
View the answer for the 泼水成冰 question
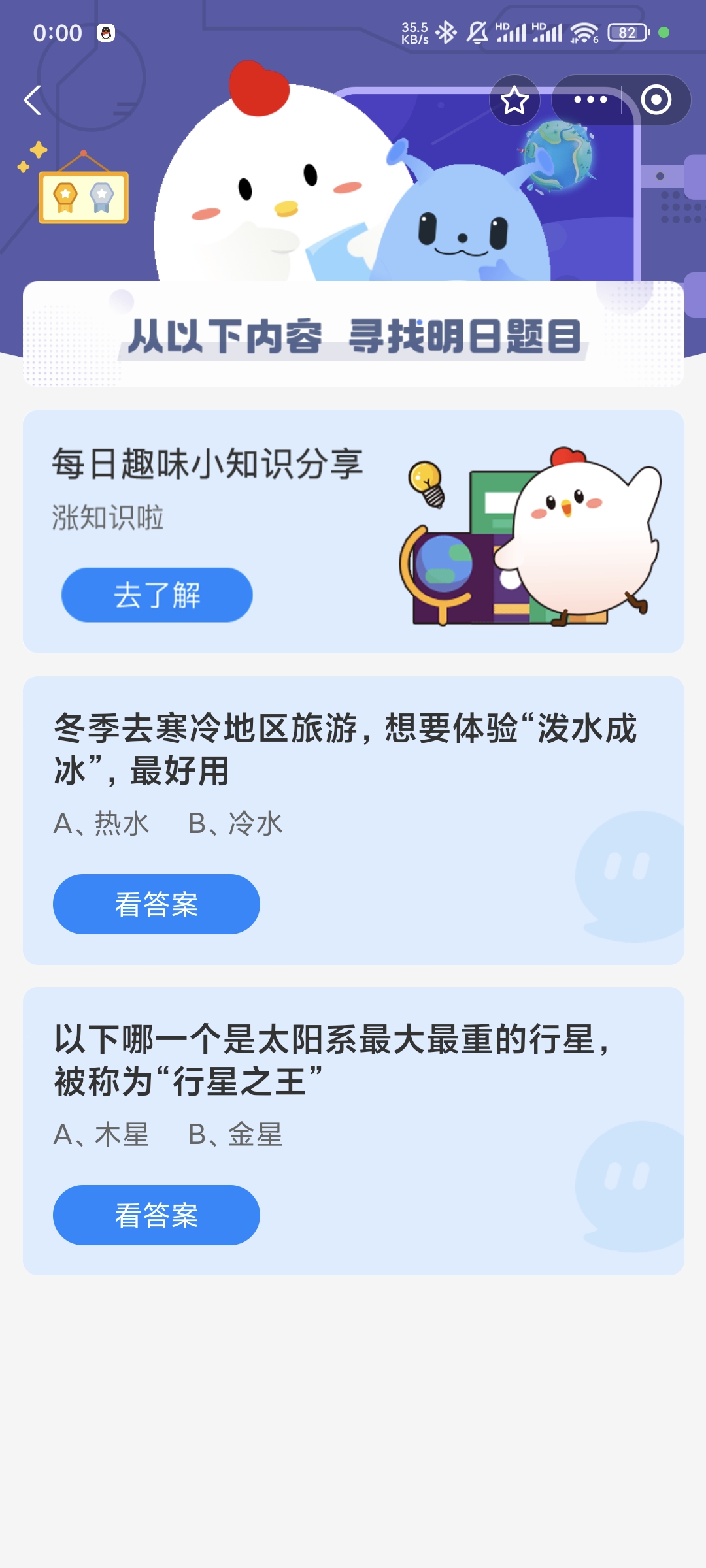[156, 904]
